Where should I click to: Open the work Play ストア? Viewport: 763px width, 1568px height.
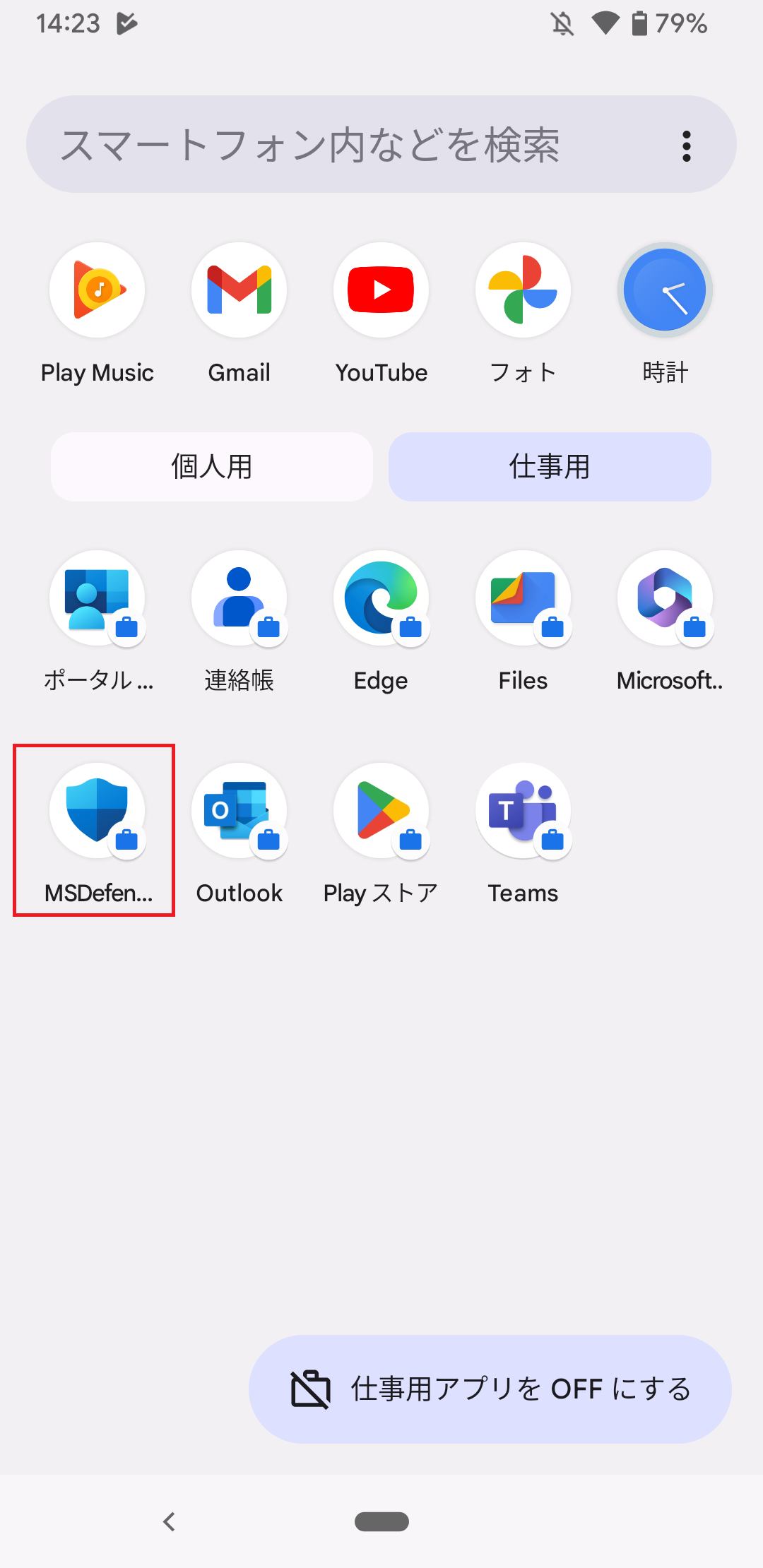[x=381, y=833]
